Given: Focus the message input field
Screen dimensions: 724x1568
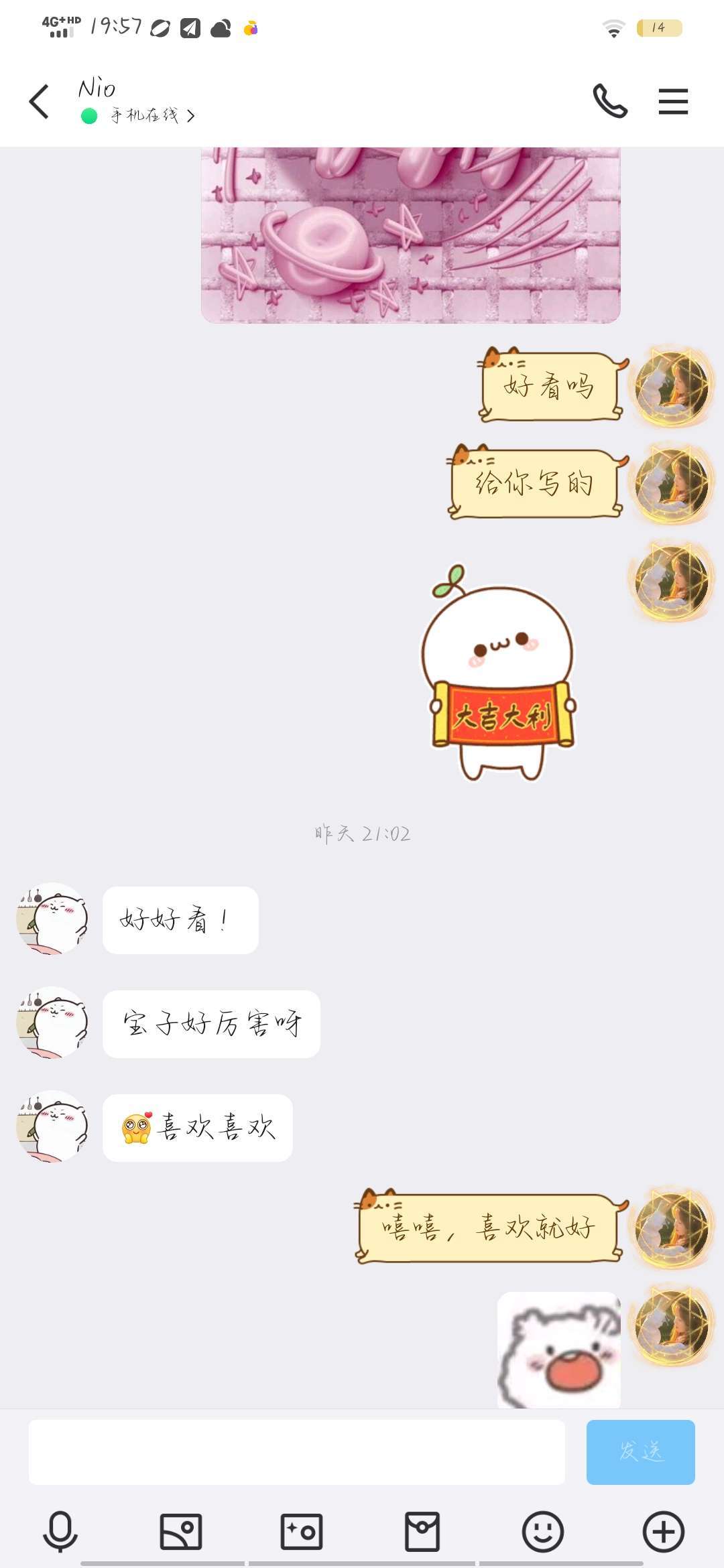Looking at the screenshot, I should [x=296, y=1451].
